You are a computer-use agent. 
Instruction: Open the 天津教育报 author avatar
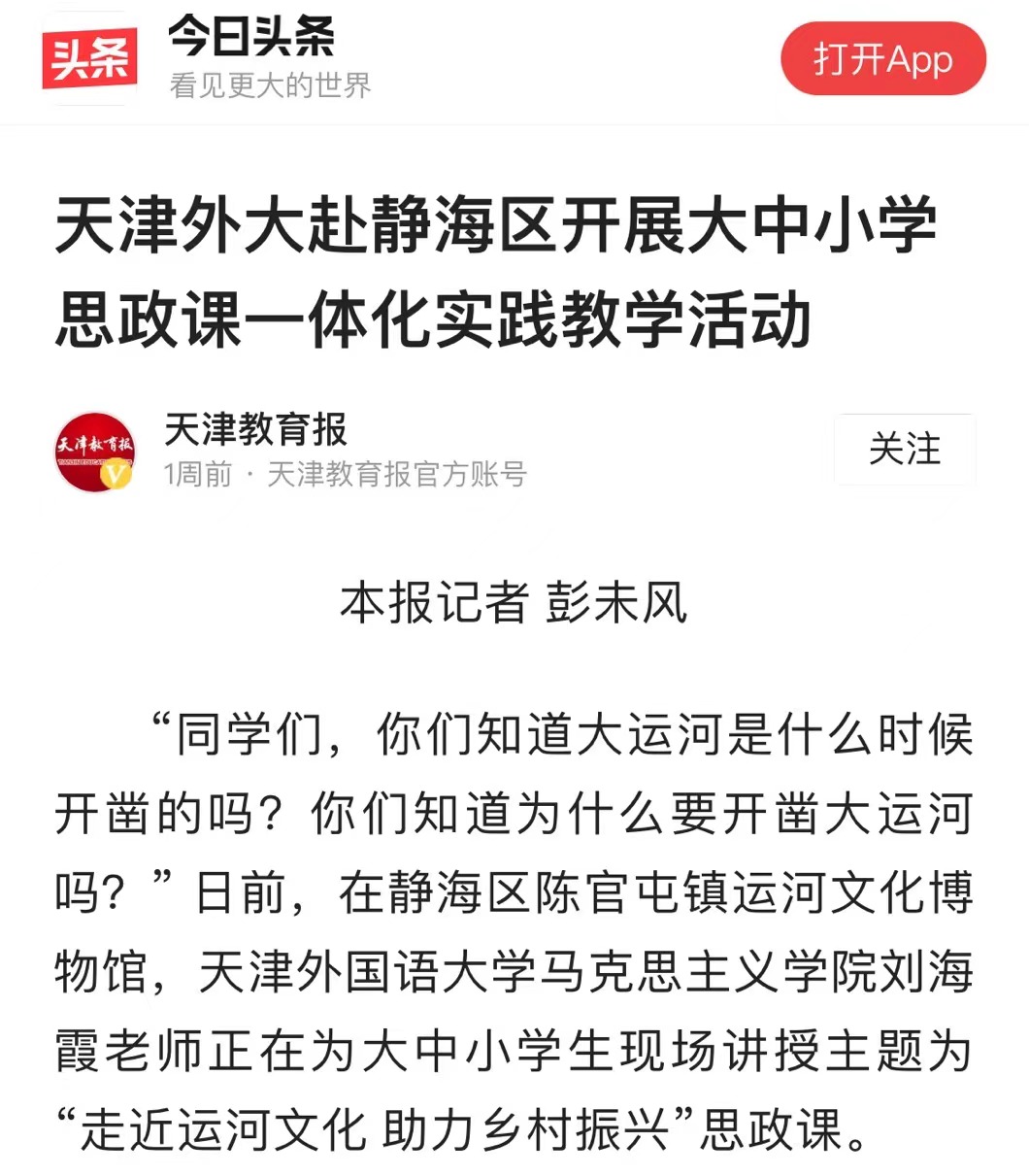(94, 452)
